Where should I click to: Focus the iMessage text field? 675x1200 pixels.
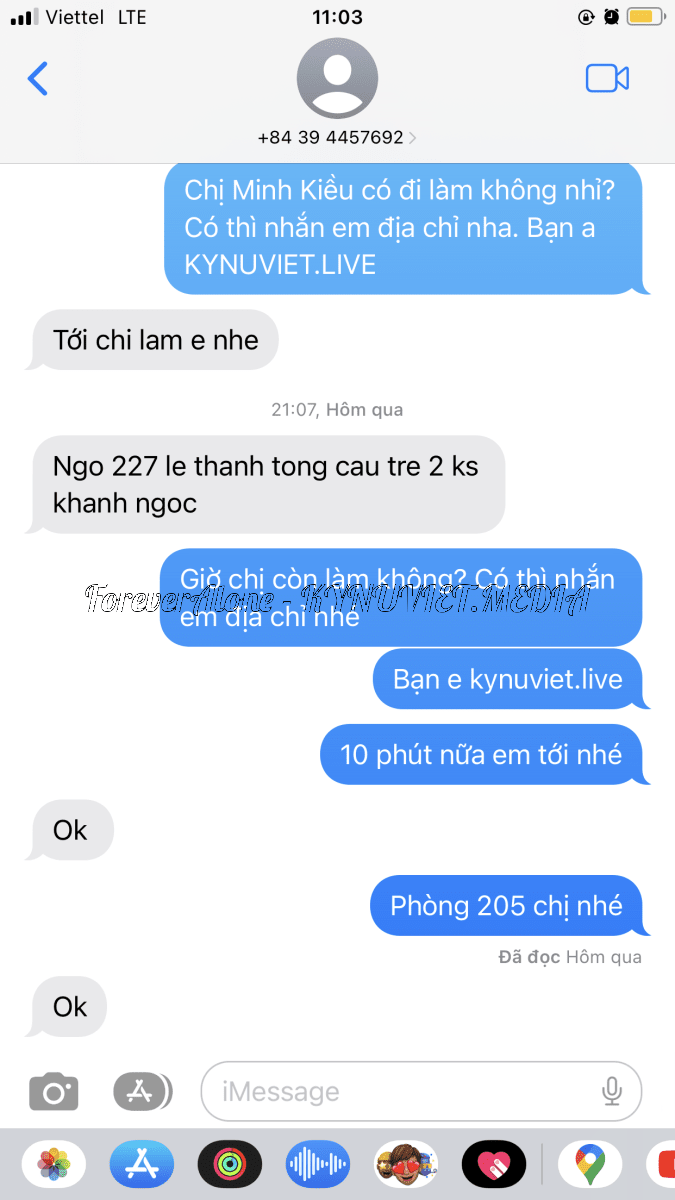pyautogui.click(x=400, y=1091)
